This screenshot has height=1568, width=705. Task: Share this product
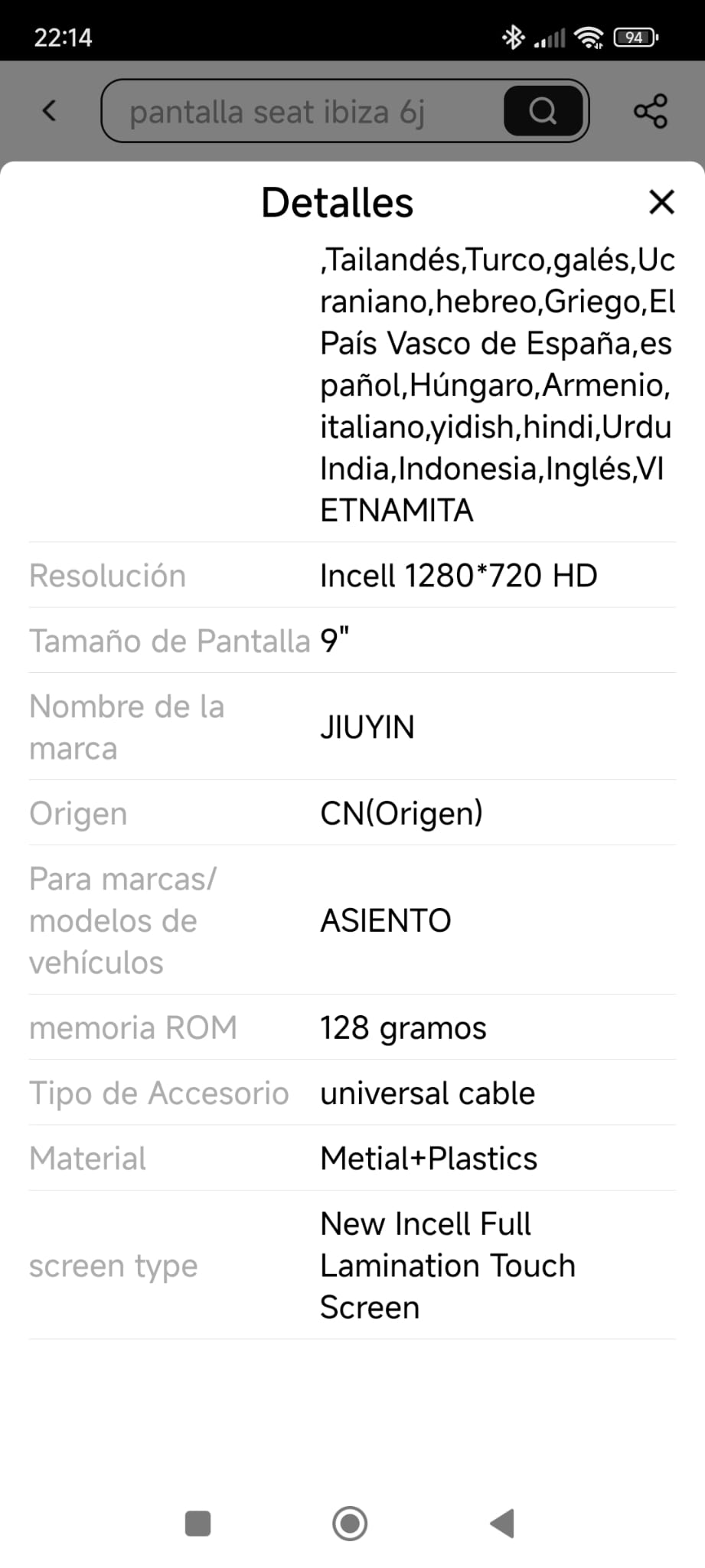point(651,112)
